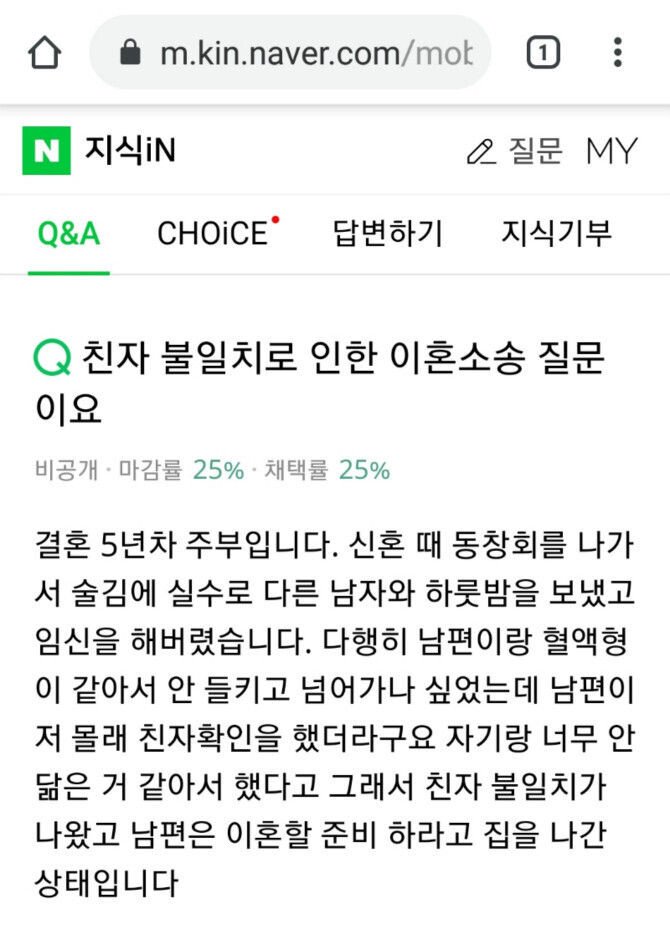Open the 지식iN home logo
Viewport: 670px width, 945px height.
coord(99,151)
